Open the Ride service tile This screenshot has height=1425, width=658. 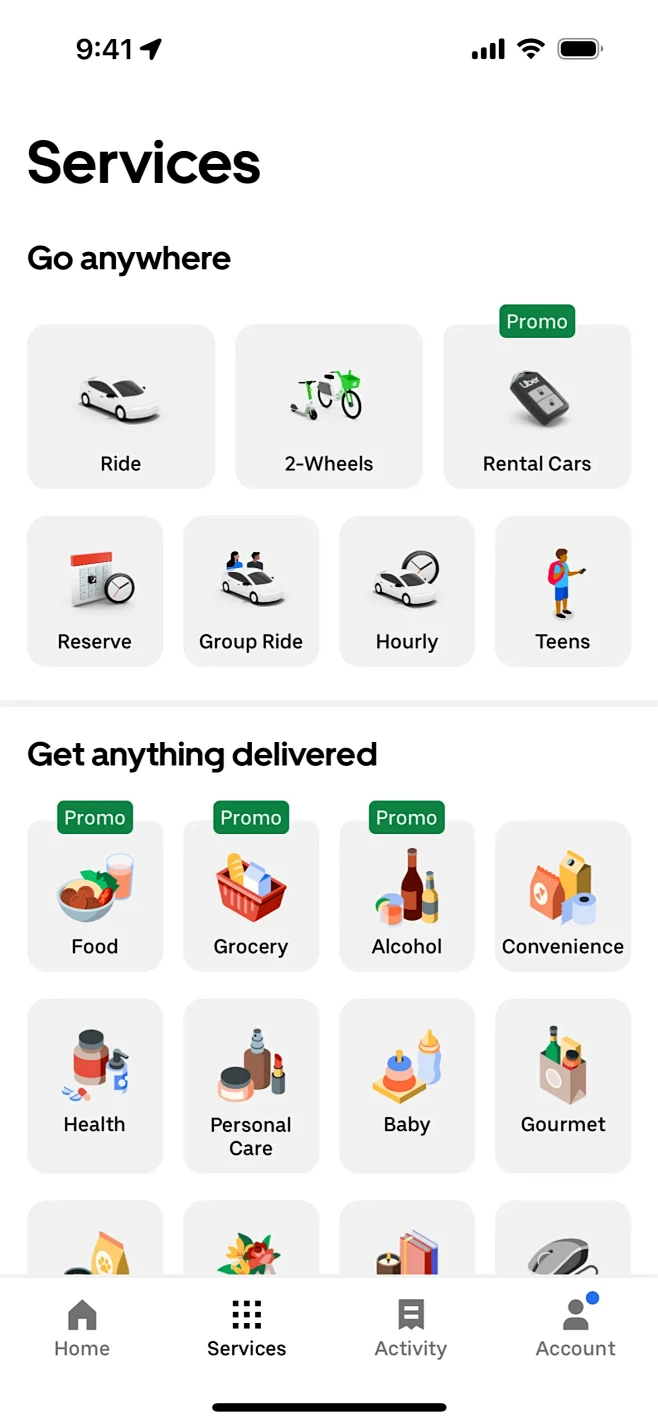pos(121,407)
